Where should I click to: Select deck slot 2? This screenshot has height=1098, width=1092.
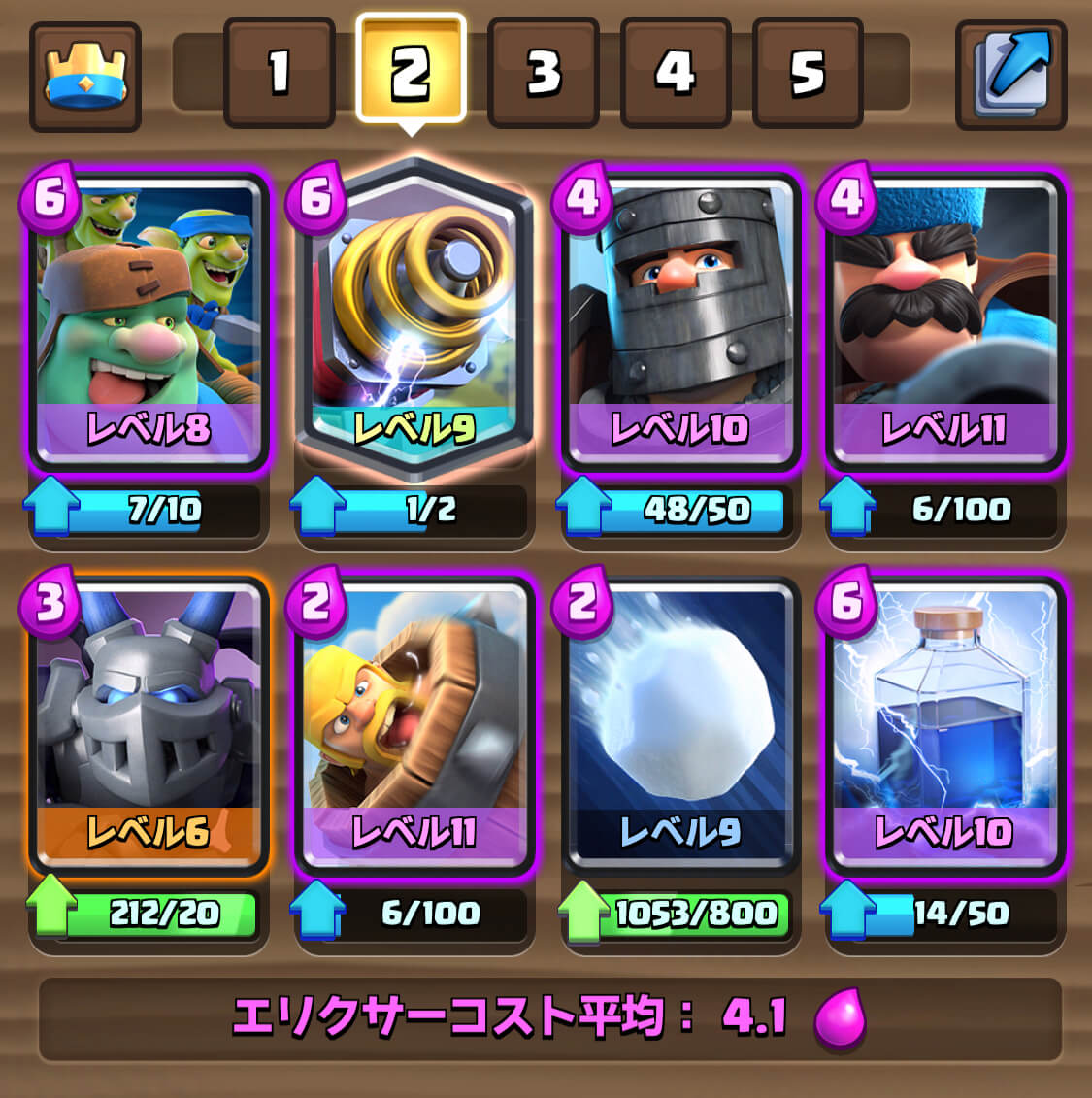(411, 70)
